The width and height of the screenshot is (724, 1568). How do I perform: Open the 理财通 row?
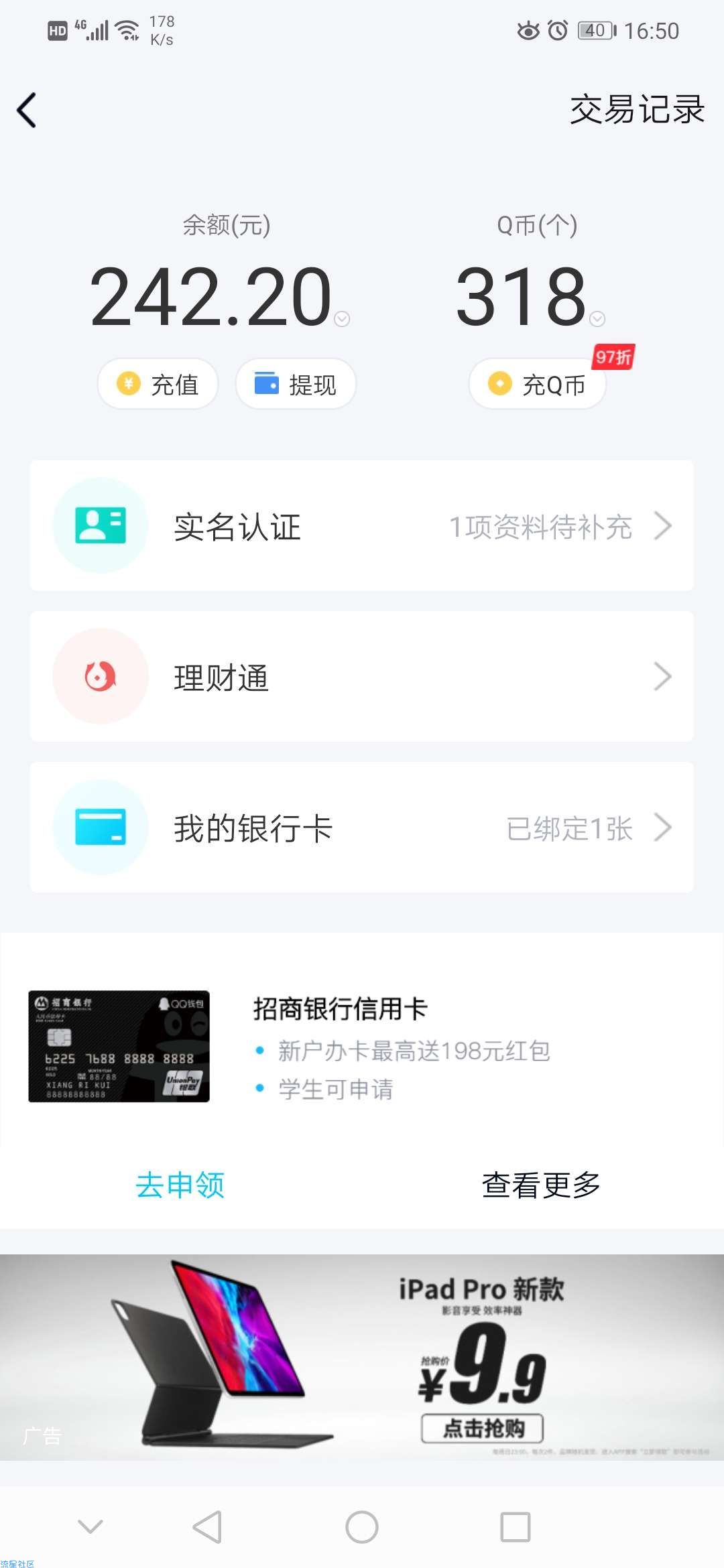click(x=362, y=676)
